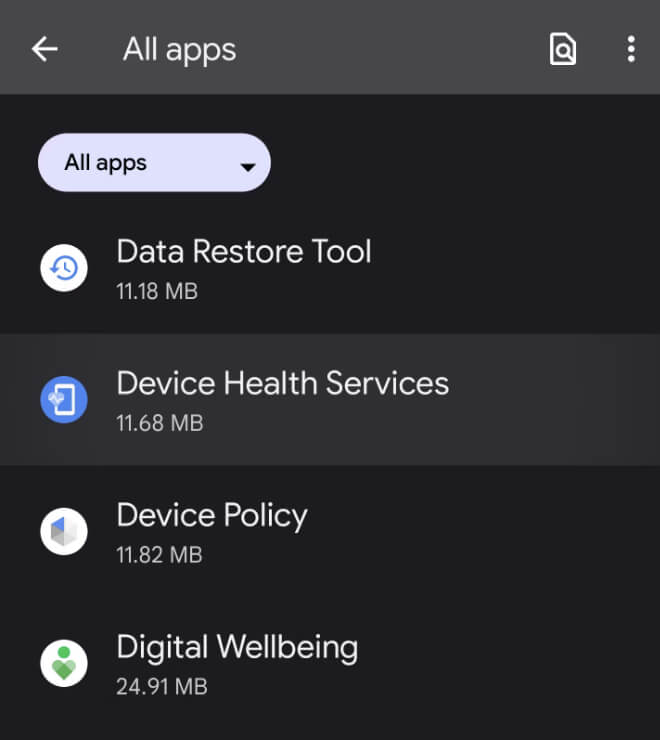This screenshot has width=660, height=740.
Task: Open the overflow menu
Action: point(630,49)
